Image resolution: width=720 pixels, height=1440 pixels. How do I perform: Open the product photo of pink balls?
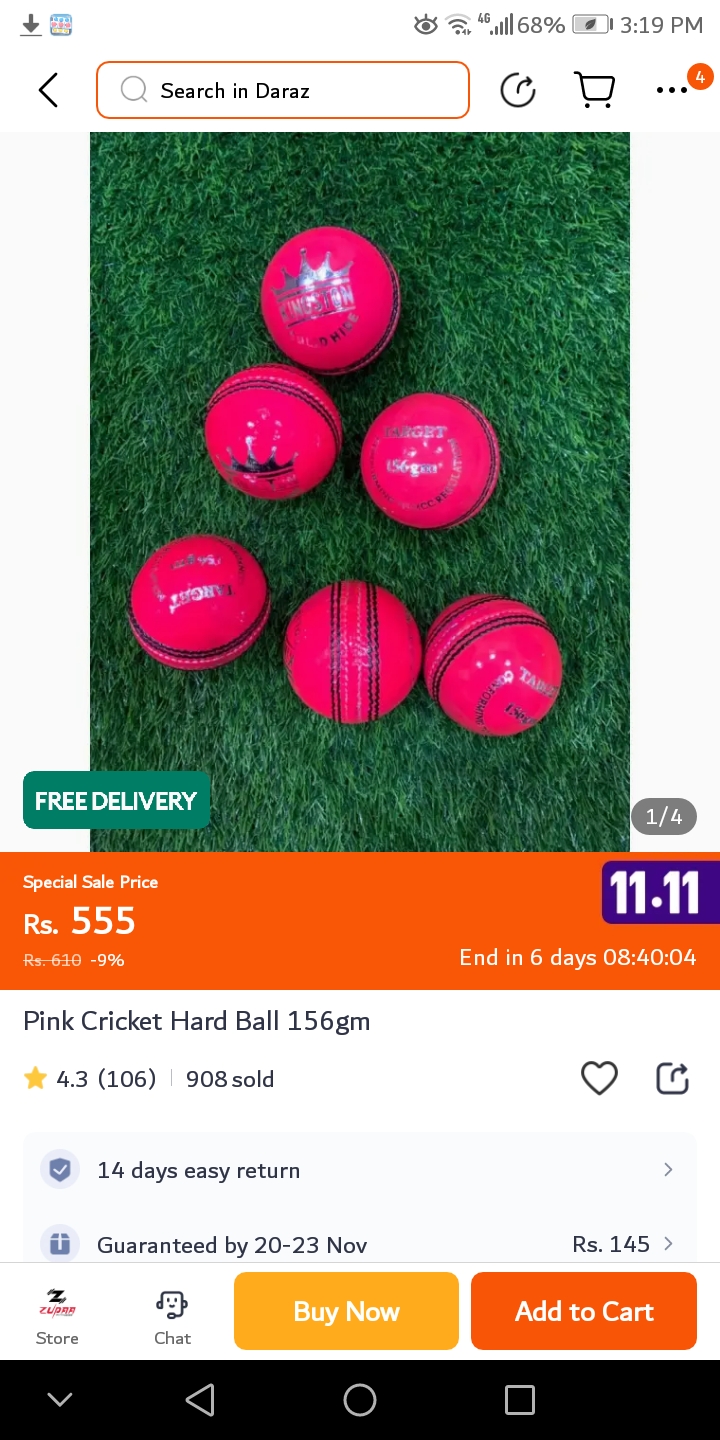point(360,490)
